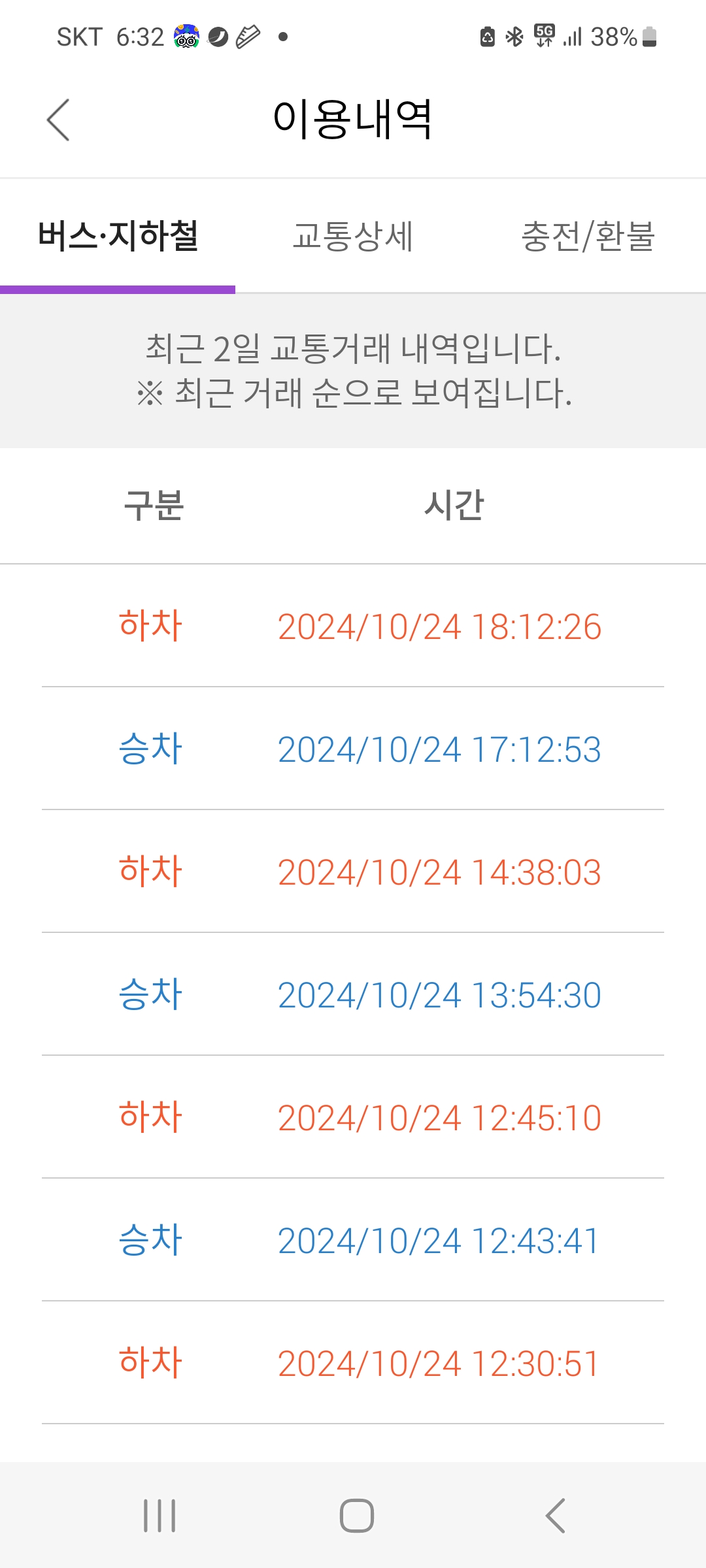
Task: Select the 버스·지하철 tab
Action: pos(118,237)
